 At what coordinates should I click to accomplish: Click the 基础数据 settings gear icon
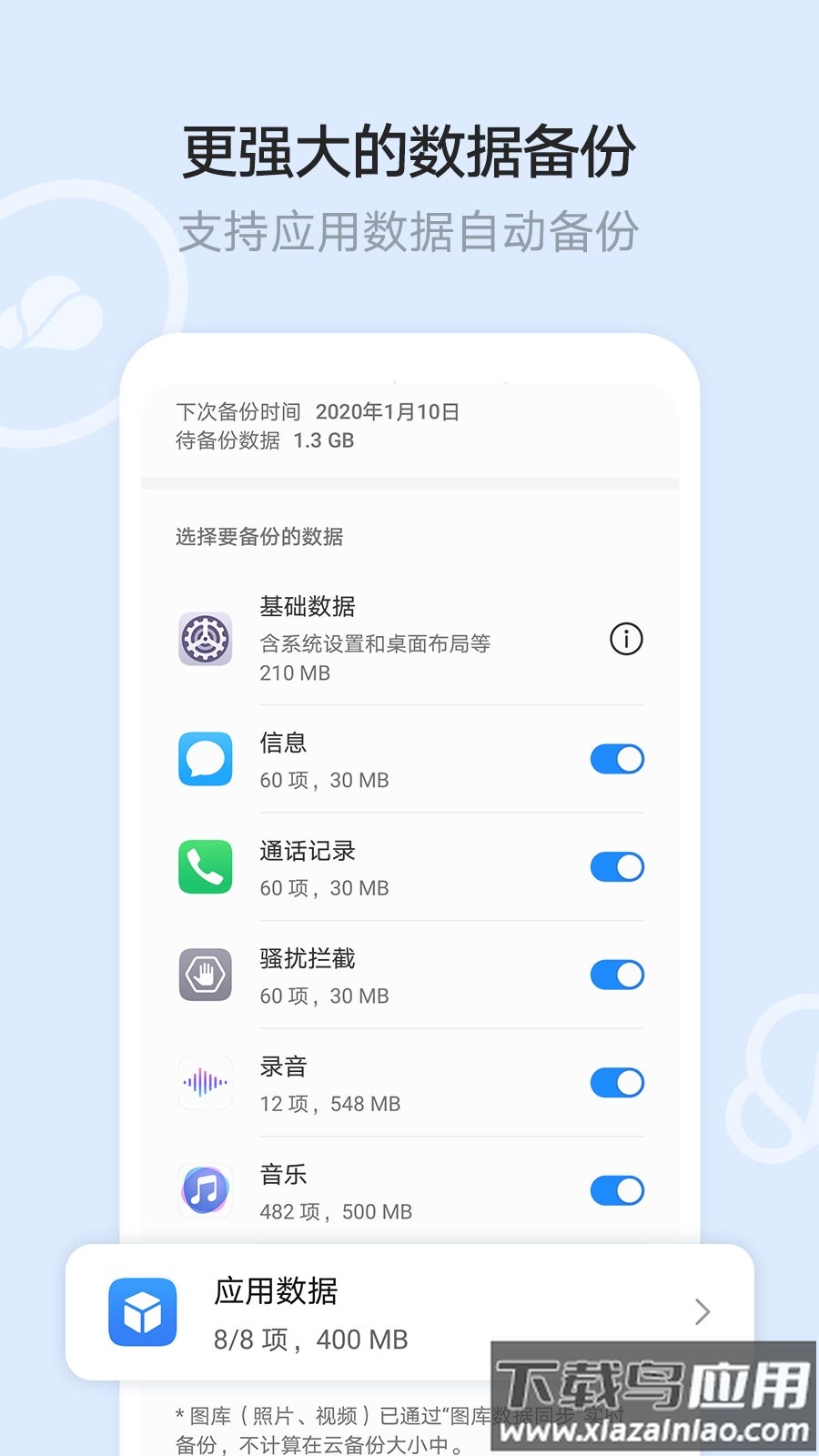click(x=206, y=640)
